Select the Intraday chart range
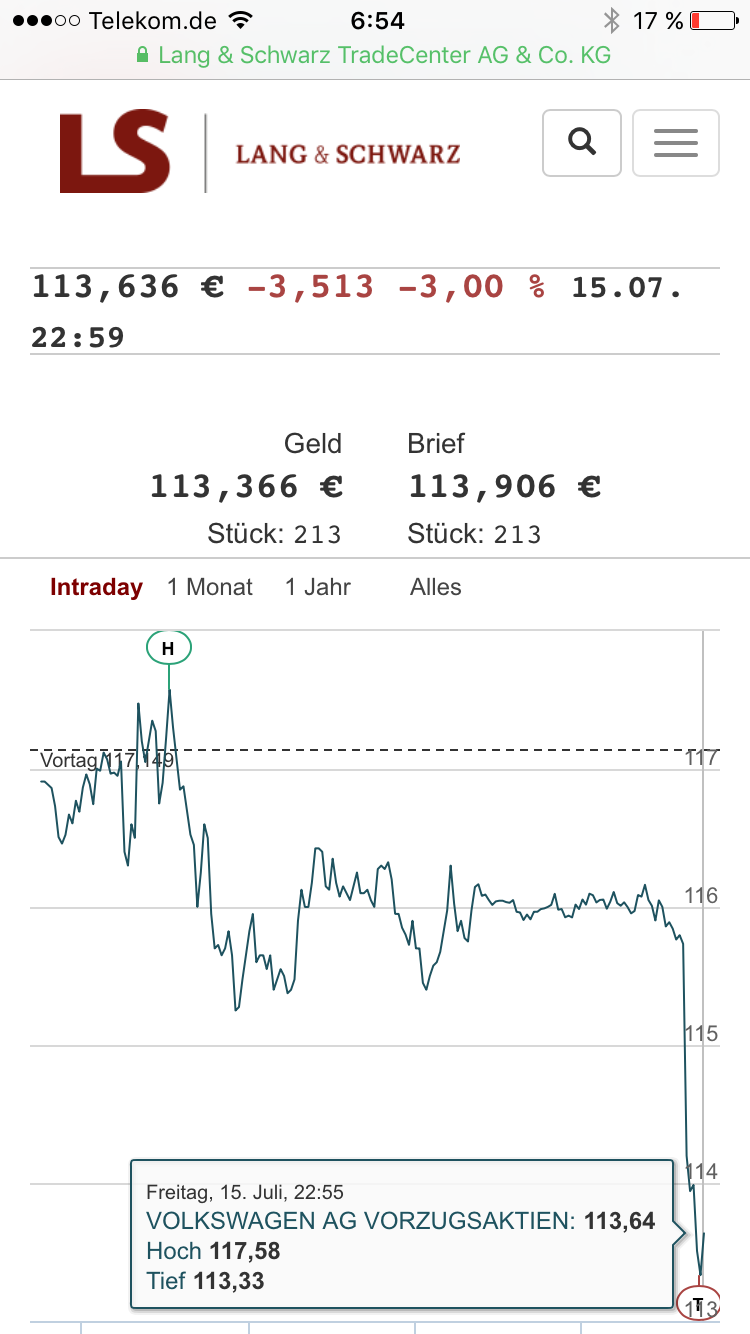The width and height of the screenshot is (750, 1334). (96, 587)
